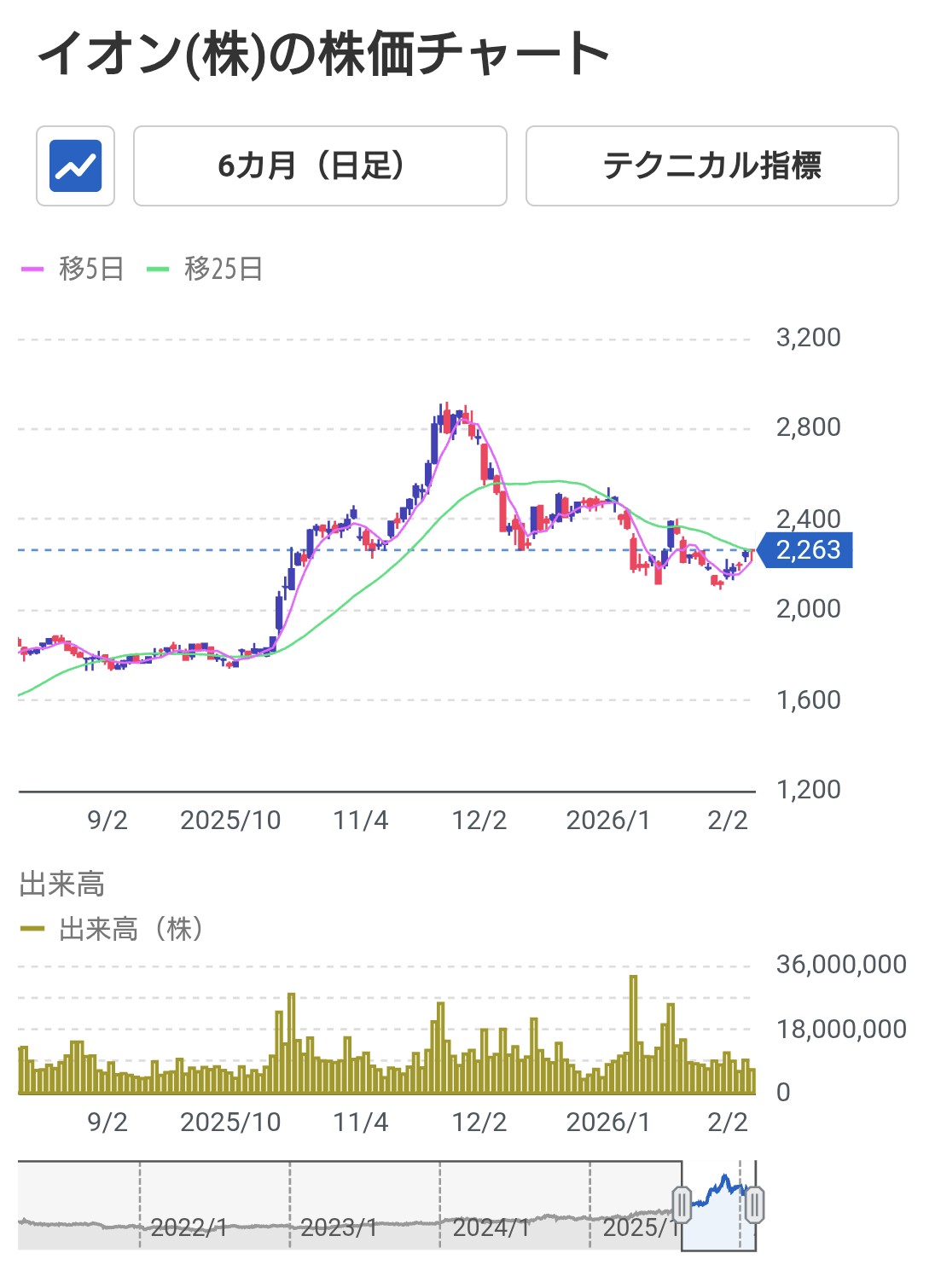Toggle the 出来高（株）volume series

113,929
